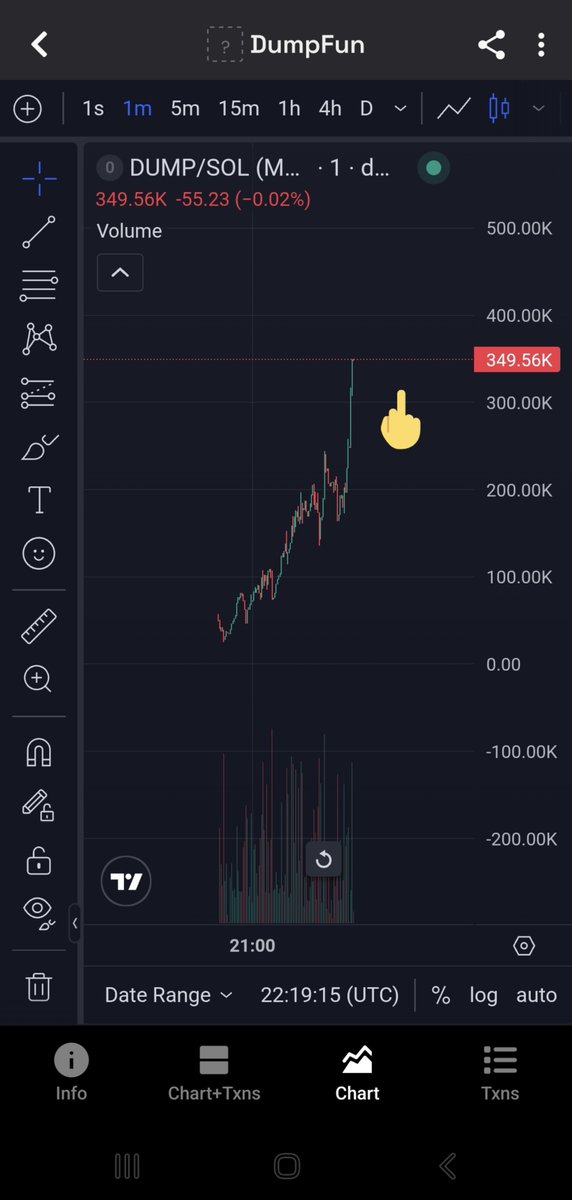
Task: Select the 5m timeframe
Action: point(185,108)
